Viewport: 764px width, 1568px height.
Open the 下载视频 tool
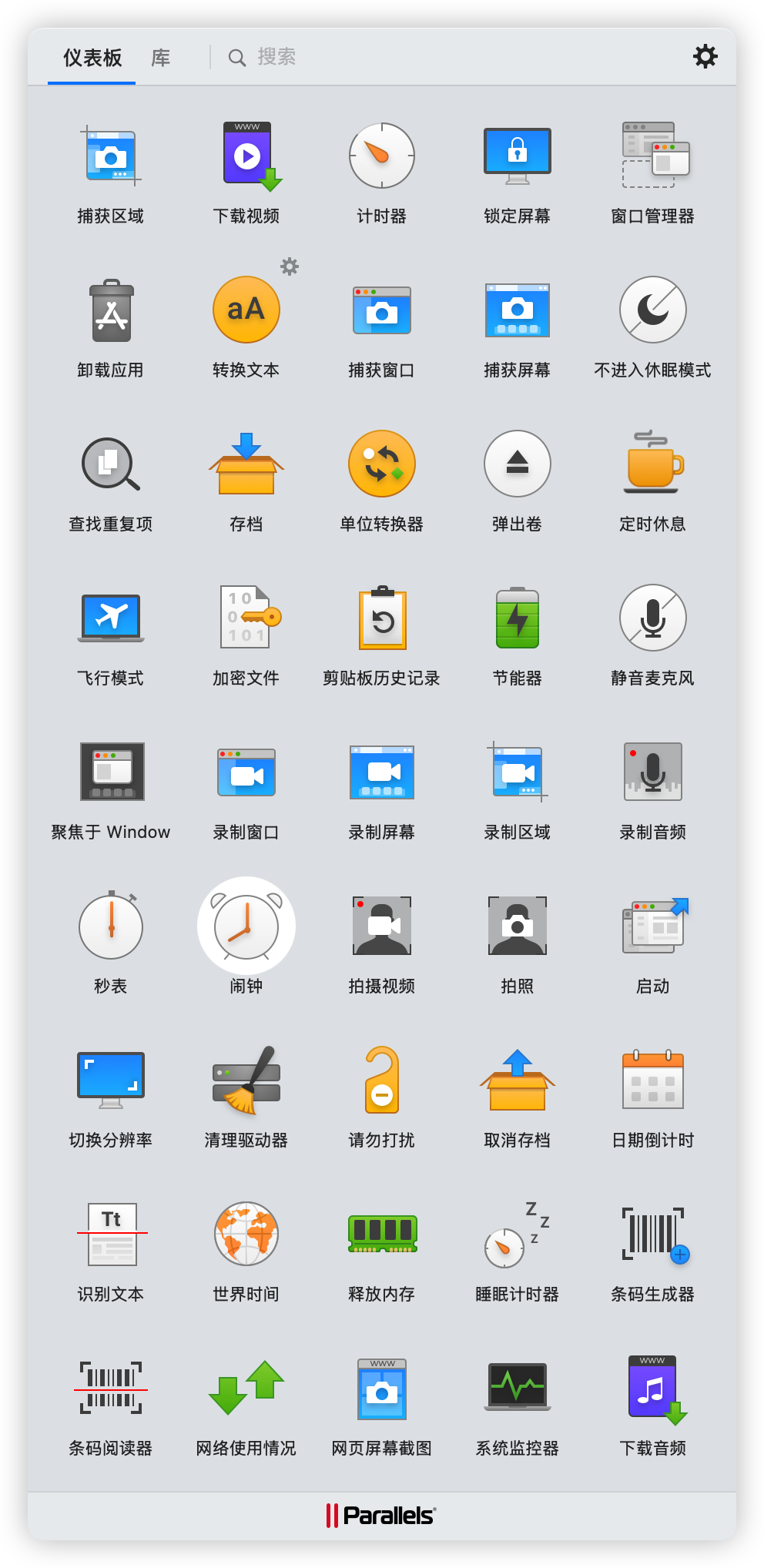pyautogui.click(x=246, y=156)
